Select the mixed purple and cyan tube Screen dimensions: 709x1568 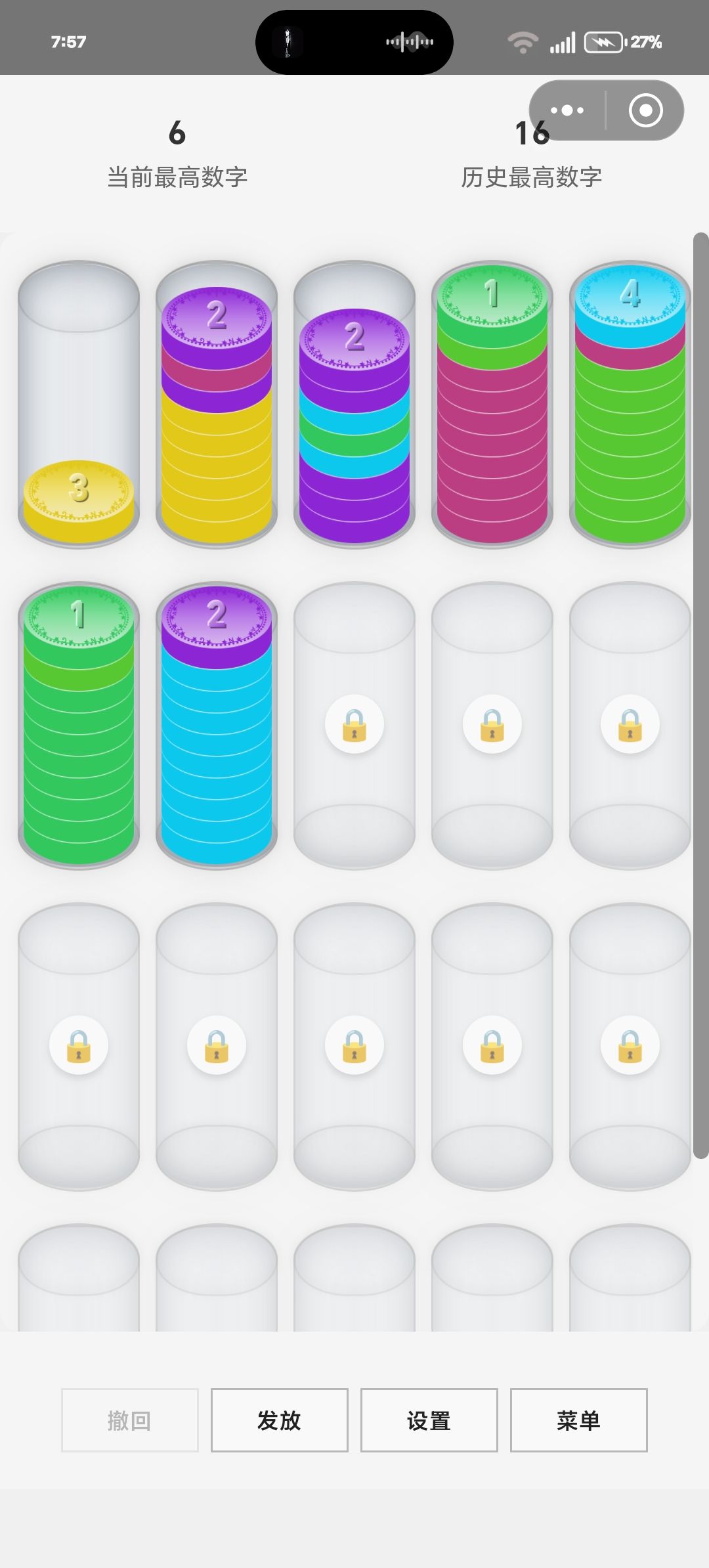pyautogui.click(x=354, y=404)
